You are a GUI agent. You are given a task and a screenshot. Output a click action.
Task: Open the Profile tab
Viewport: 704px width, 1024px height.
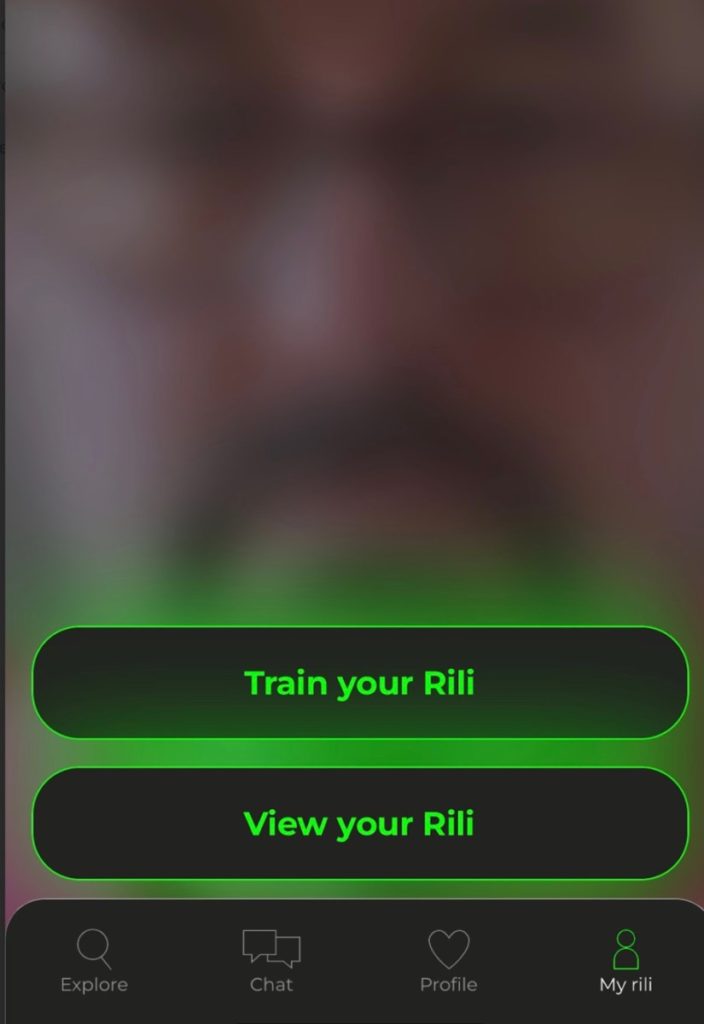point(448,961)
